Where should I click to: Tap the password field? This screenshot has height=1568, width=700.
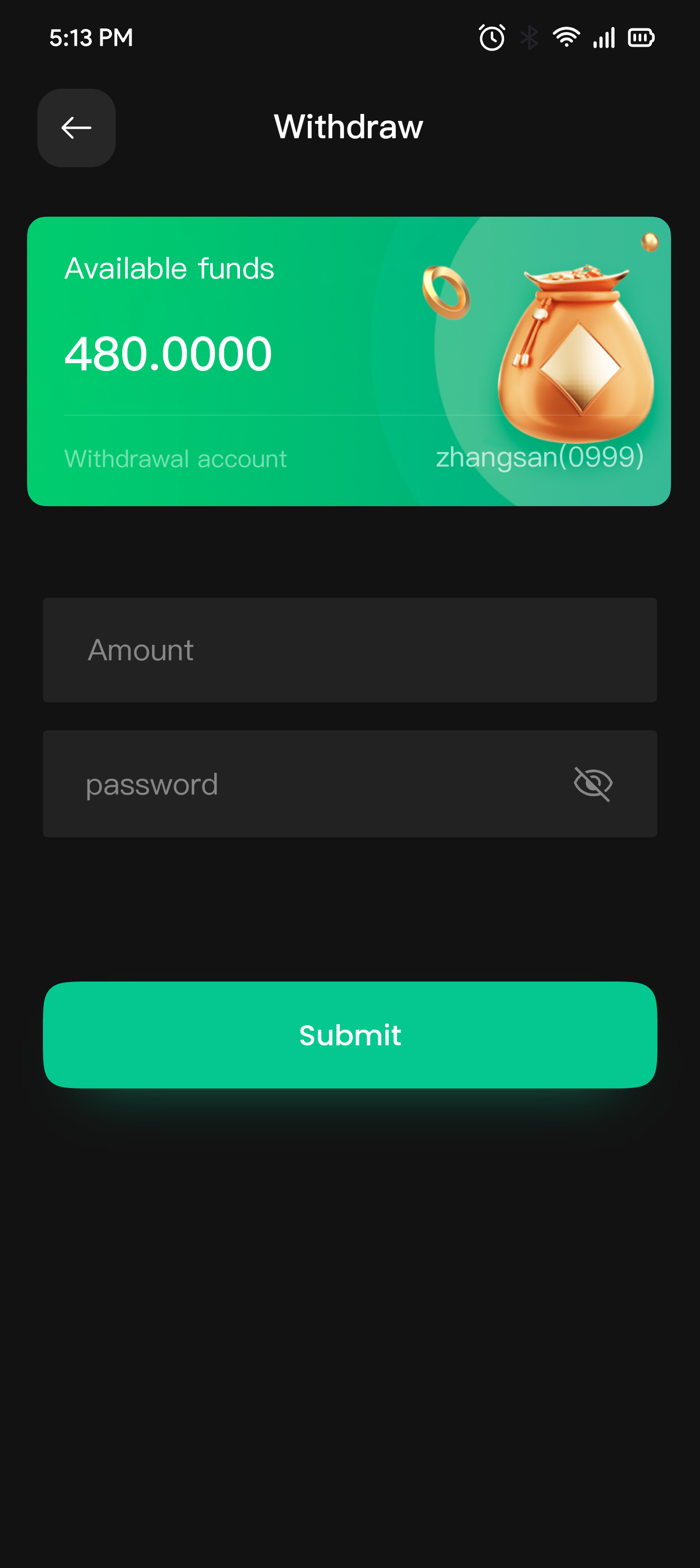coord(304,784)
